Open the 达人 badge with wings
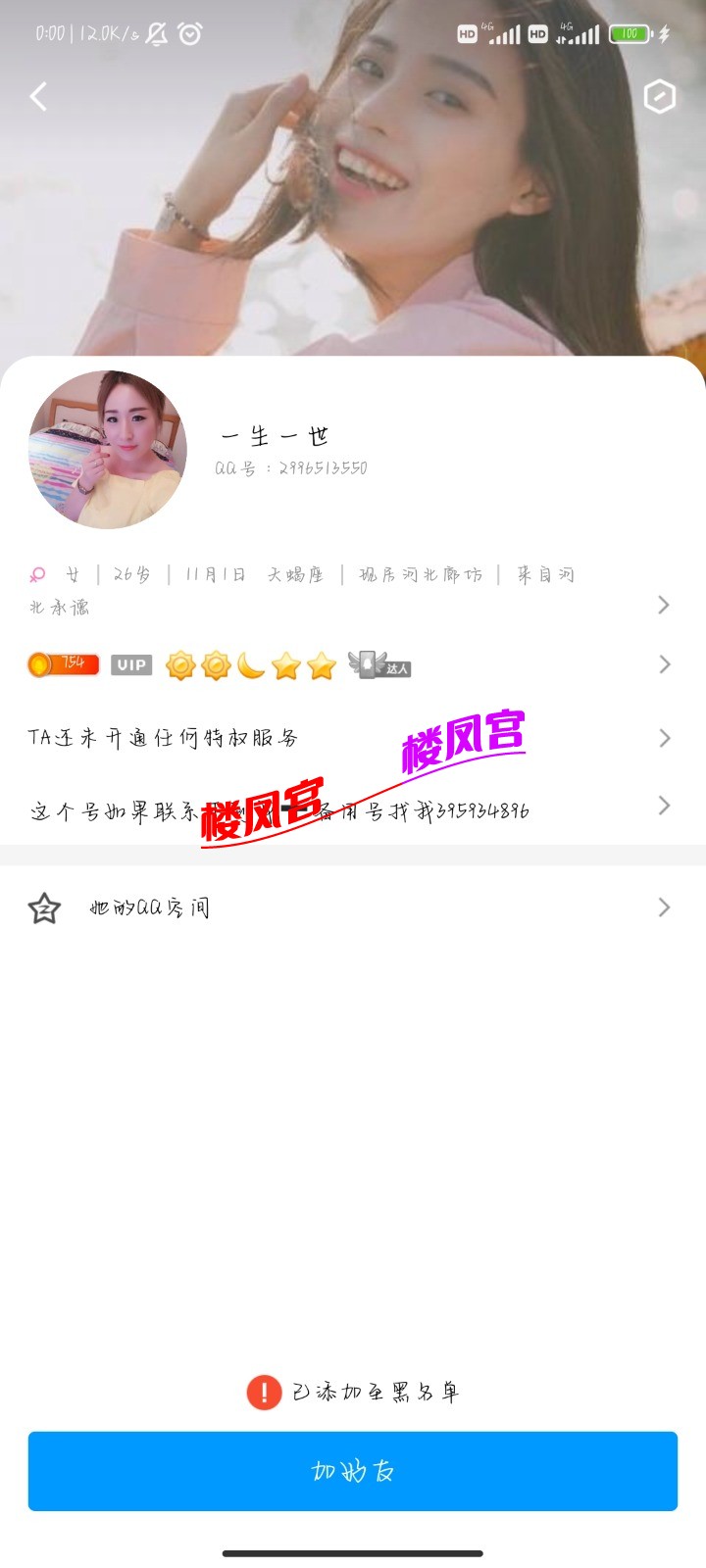The width and height of the screenshot is (706, 1568). [x=380, y=664]
